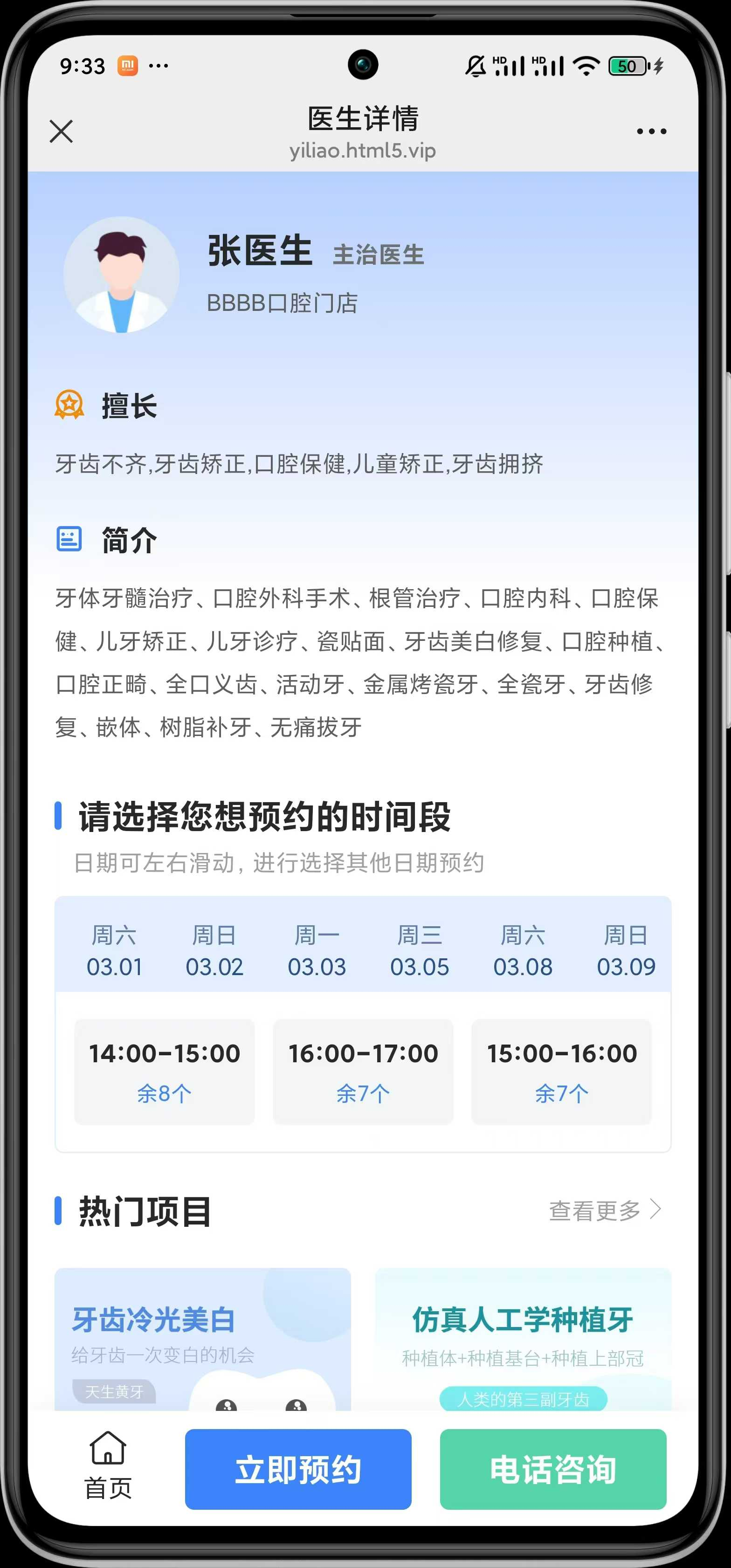The image size is (731, 1568).
Task: Switch to the date 周六 03.08
Action: (523, 951)
